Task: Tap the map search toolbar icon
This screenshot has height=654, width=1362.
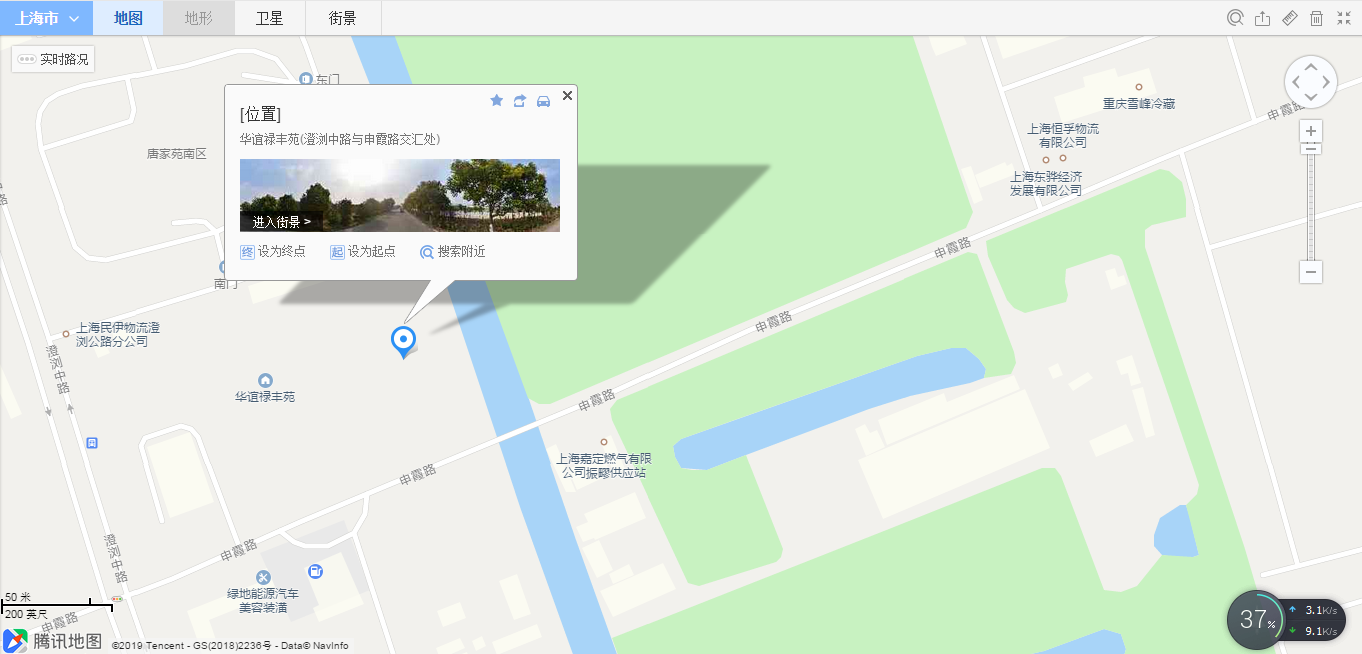Action: (1235, 18)
